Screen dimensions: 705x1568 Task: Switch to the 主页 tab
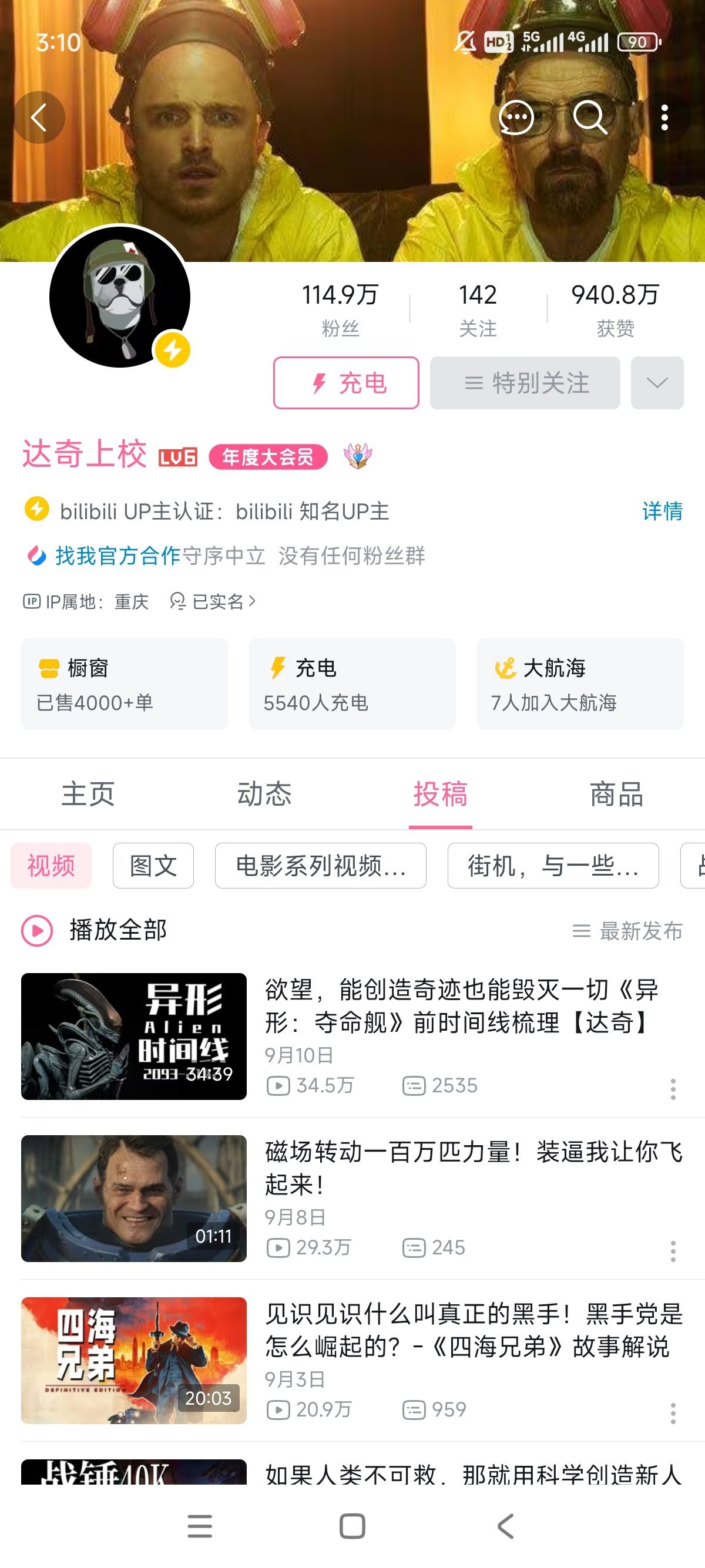tap(88, 795)
